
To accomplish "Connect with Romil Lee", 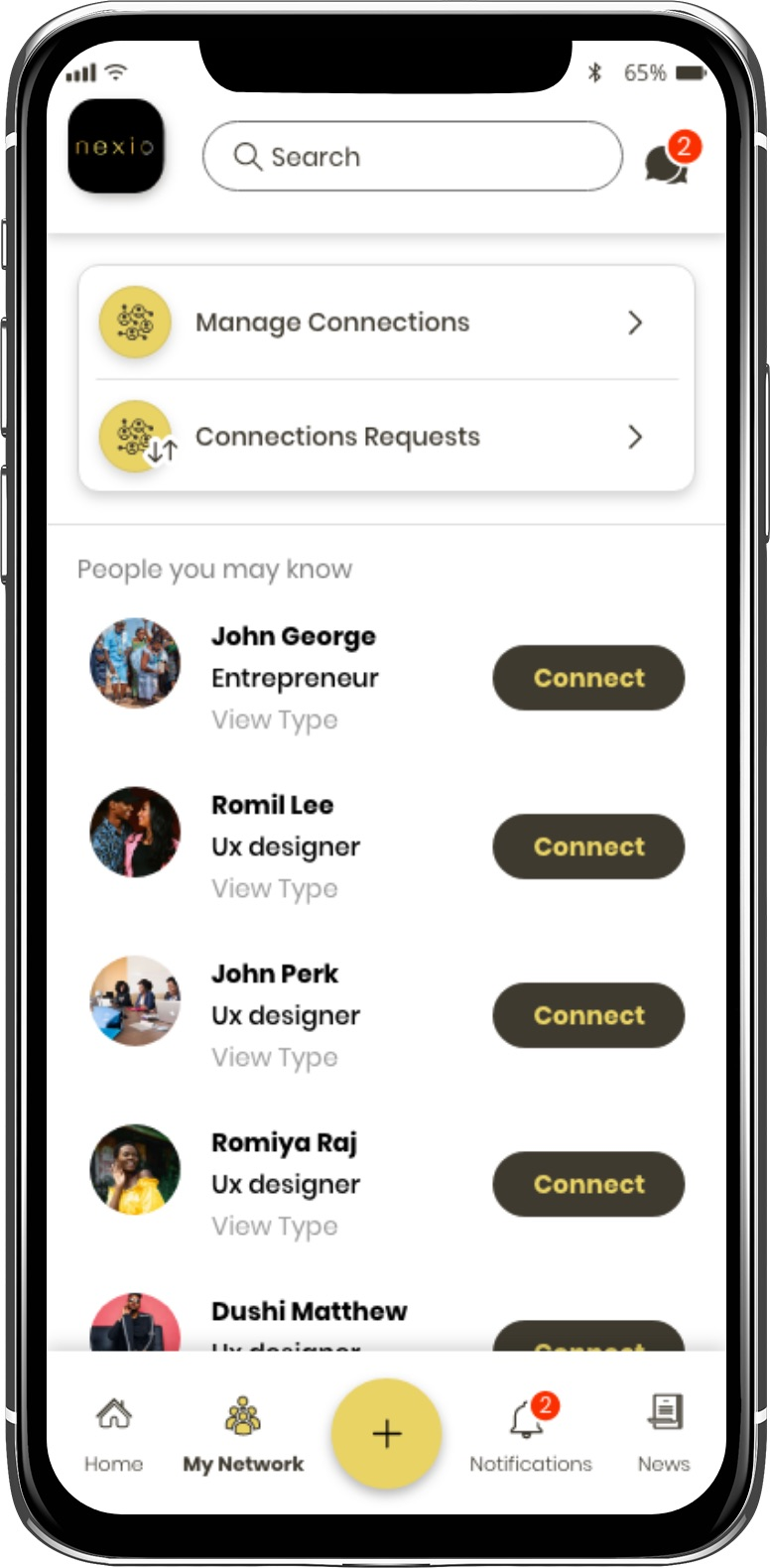I will pyautogui.click(x=588, y=847).
